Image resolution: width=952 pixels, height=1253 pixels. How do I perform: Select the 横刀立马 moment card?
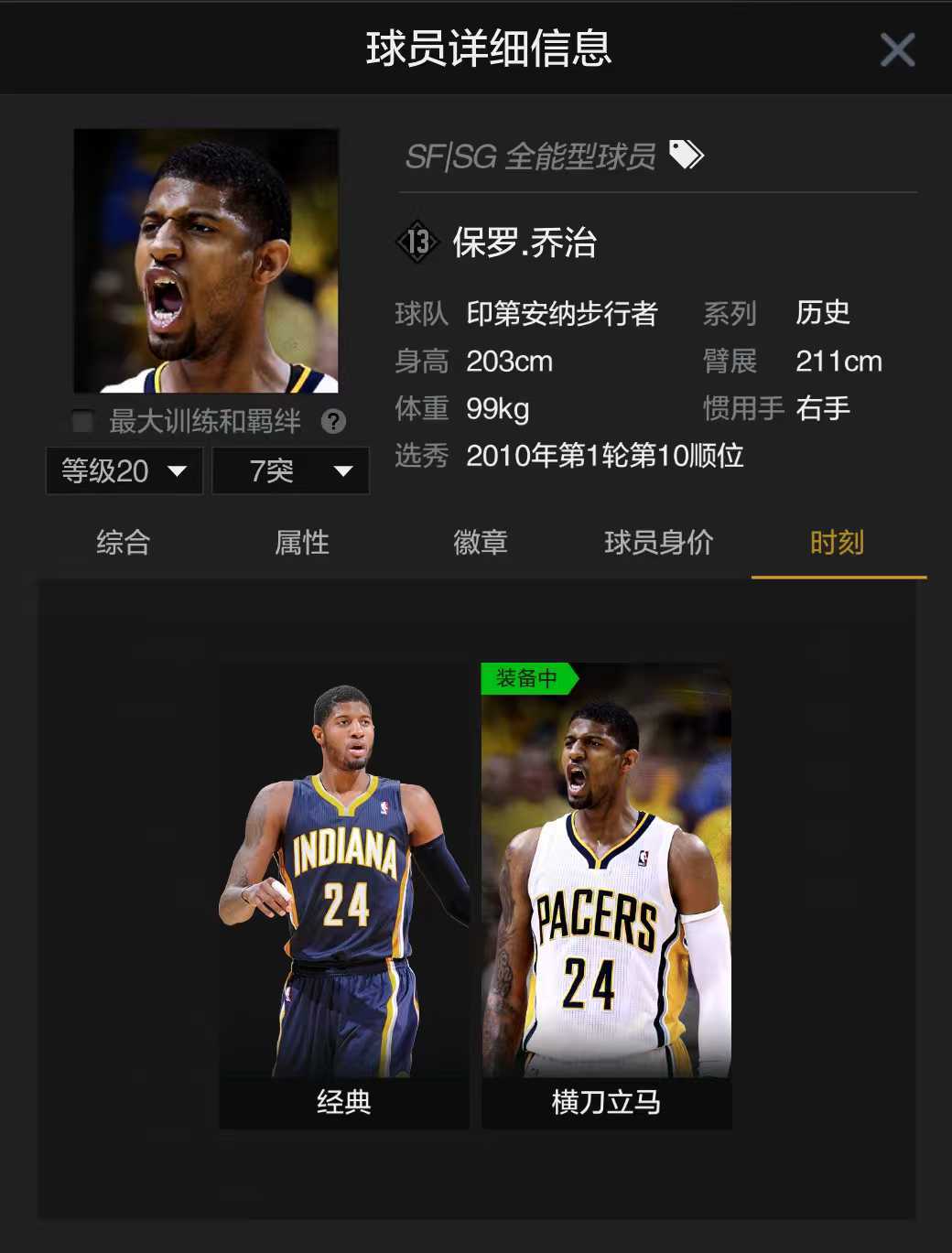coord(606,895)
